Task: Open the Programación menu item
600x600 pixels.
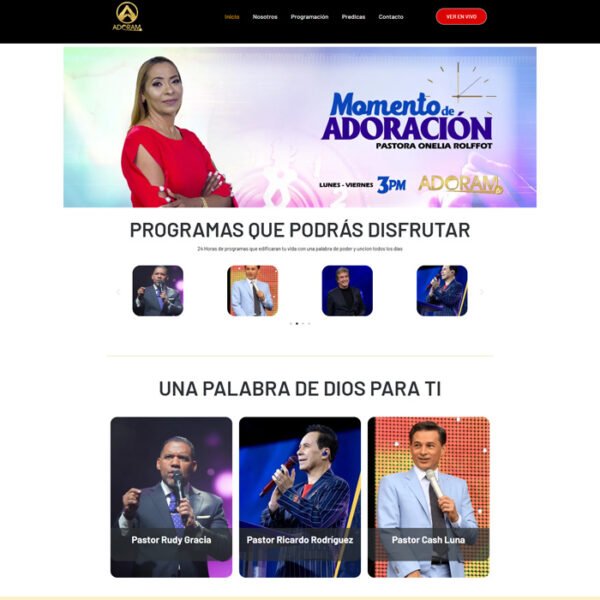Action: [x=309, y=17]
